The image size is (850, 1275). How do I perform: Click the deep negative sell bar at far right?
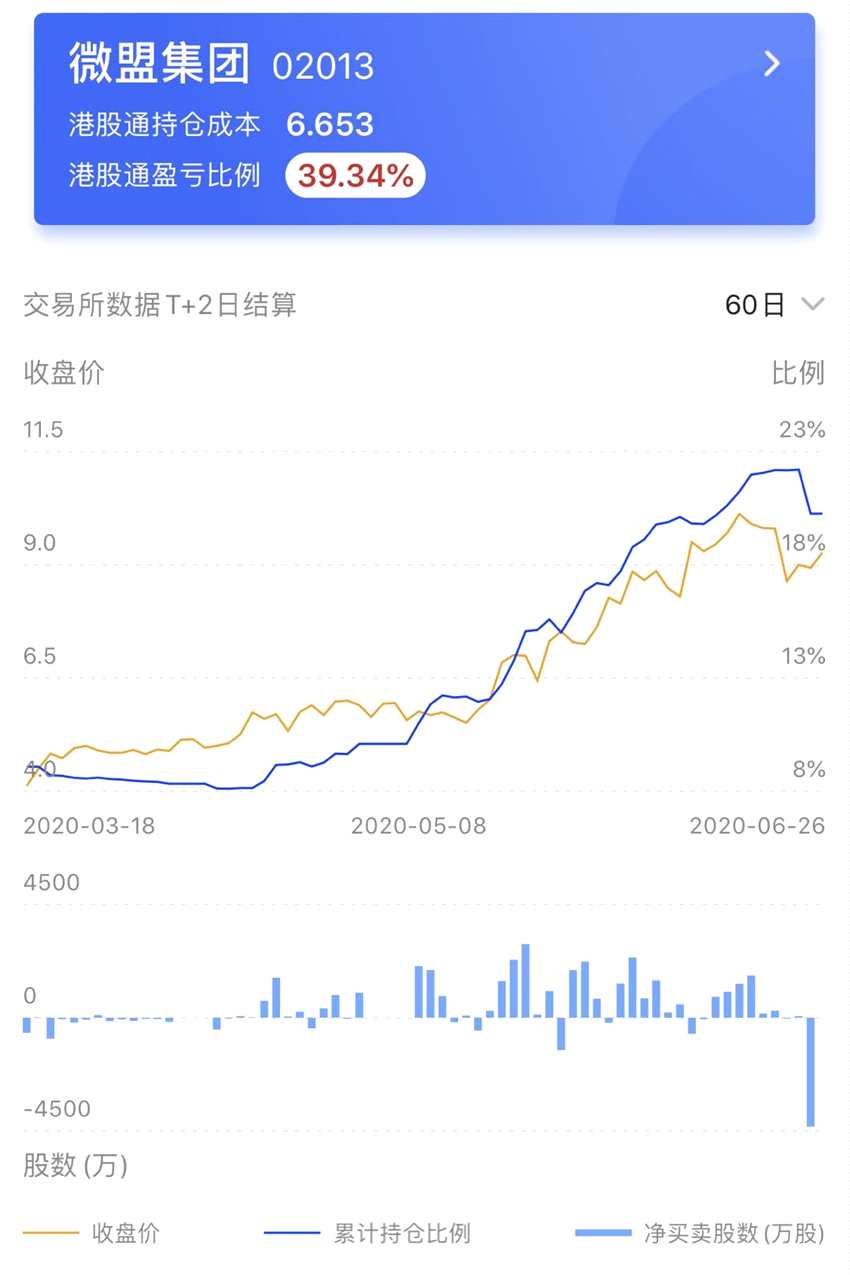(812, 1070)
